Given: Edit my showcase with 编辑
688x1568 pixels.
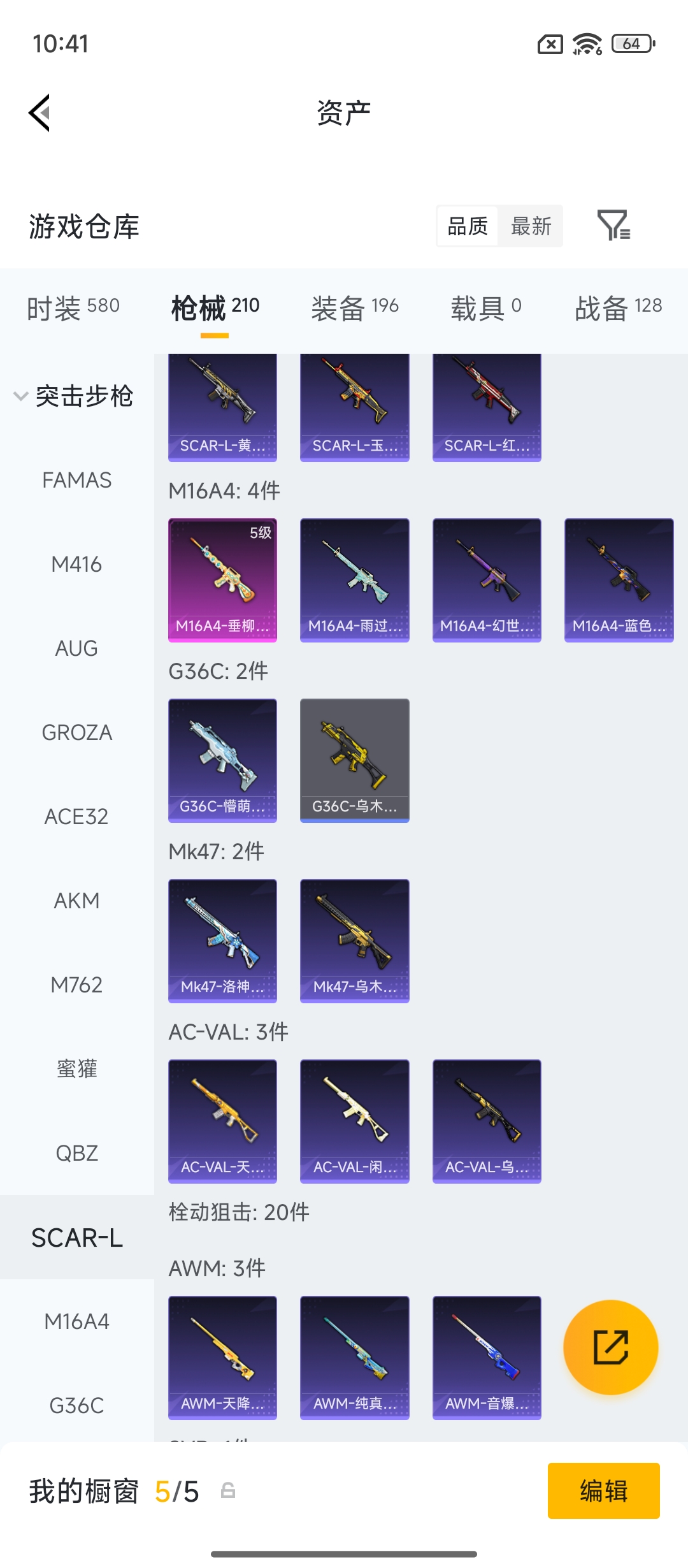Looking at the screenshot, I should click(x=603, y=1490).
